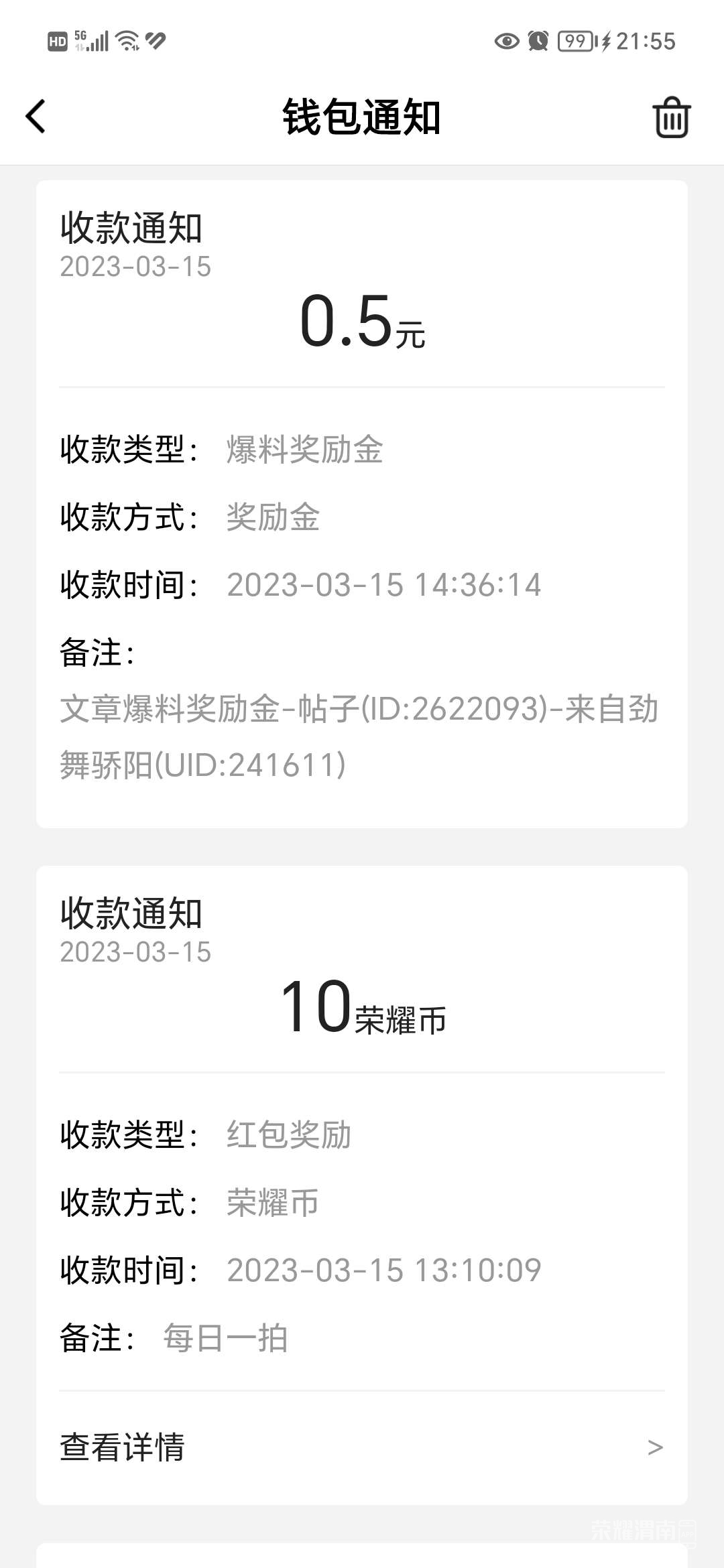Open 查看详情 for the 10 荣耀币 payment
This screenshot has width=724, height=1568.
tap(362, 1447)
